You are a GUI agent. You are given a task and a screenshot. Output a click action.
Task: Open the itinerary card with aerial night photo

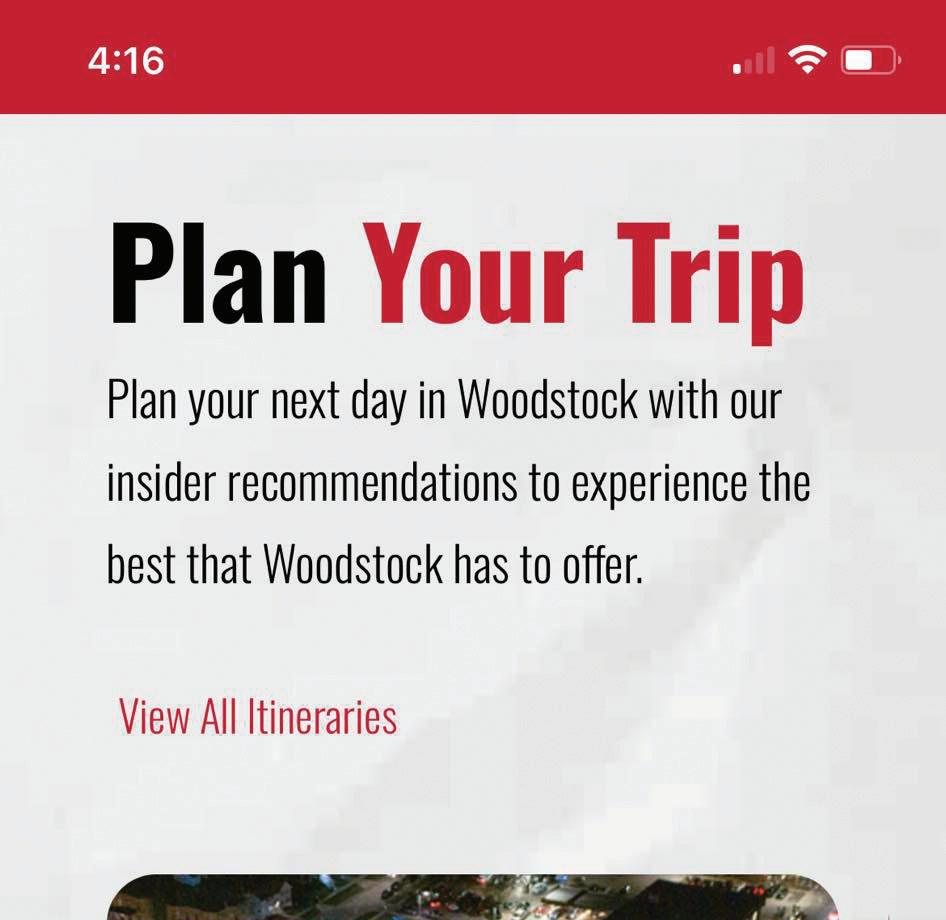472,897
